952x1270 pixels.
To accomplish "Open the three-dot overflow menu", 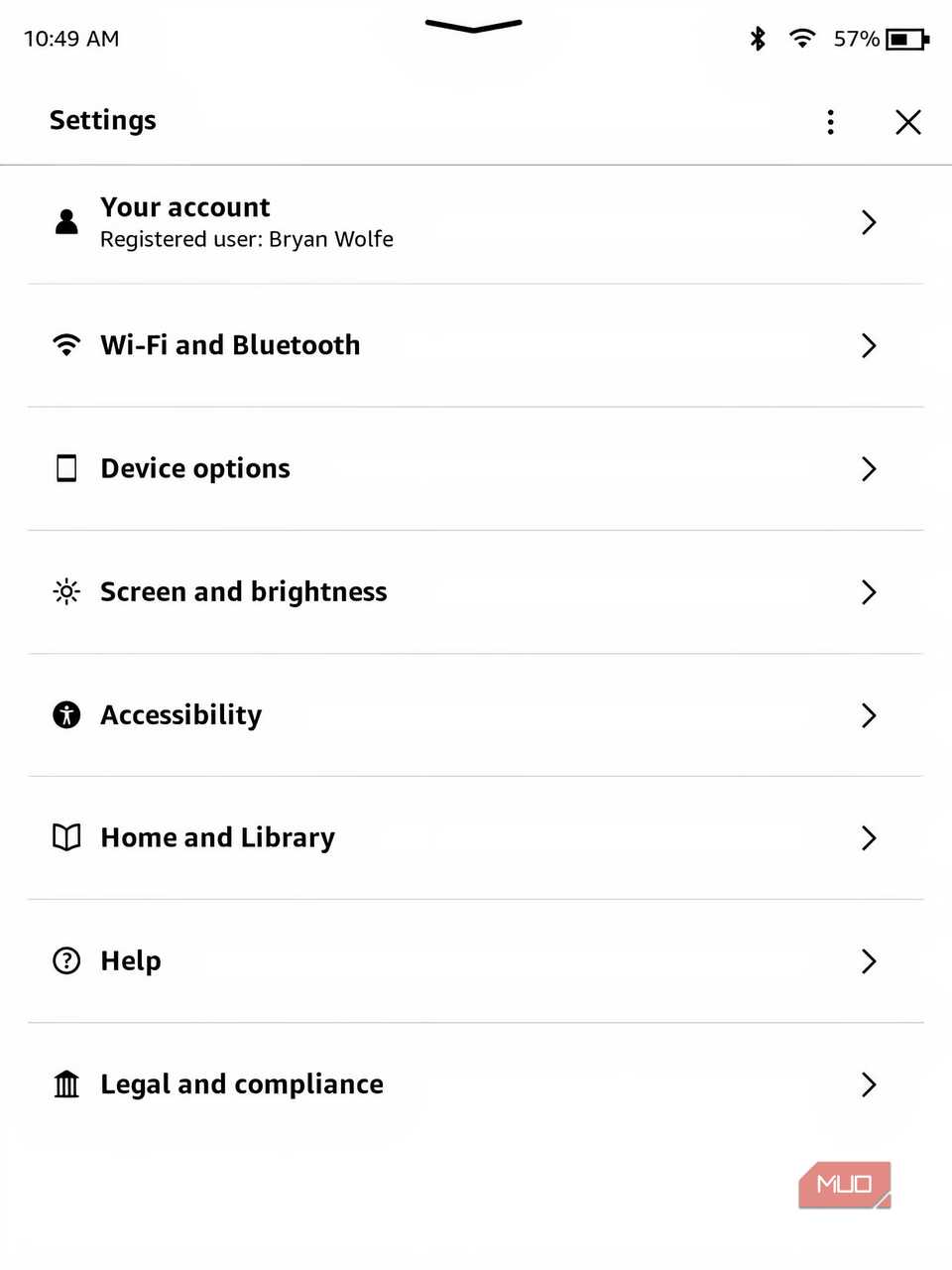I will point(830,121).
